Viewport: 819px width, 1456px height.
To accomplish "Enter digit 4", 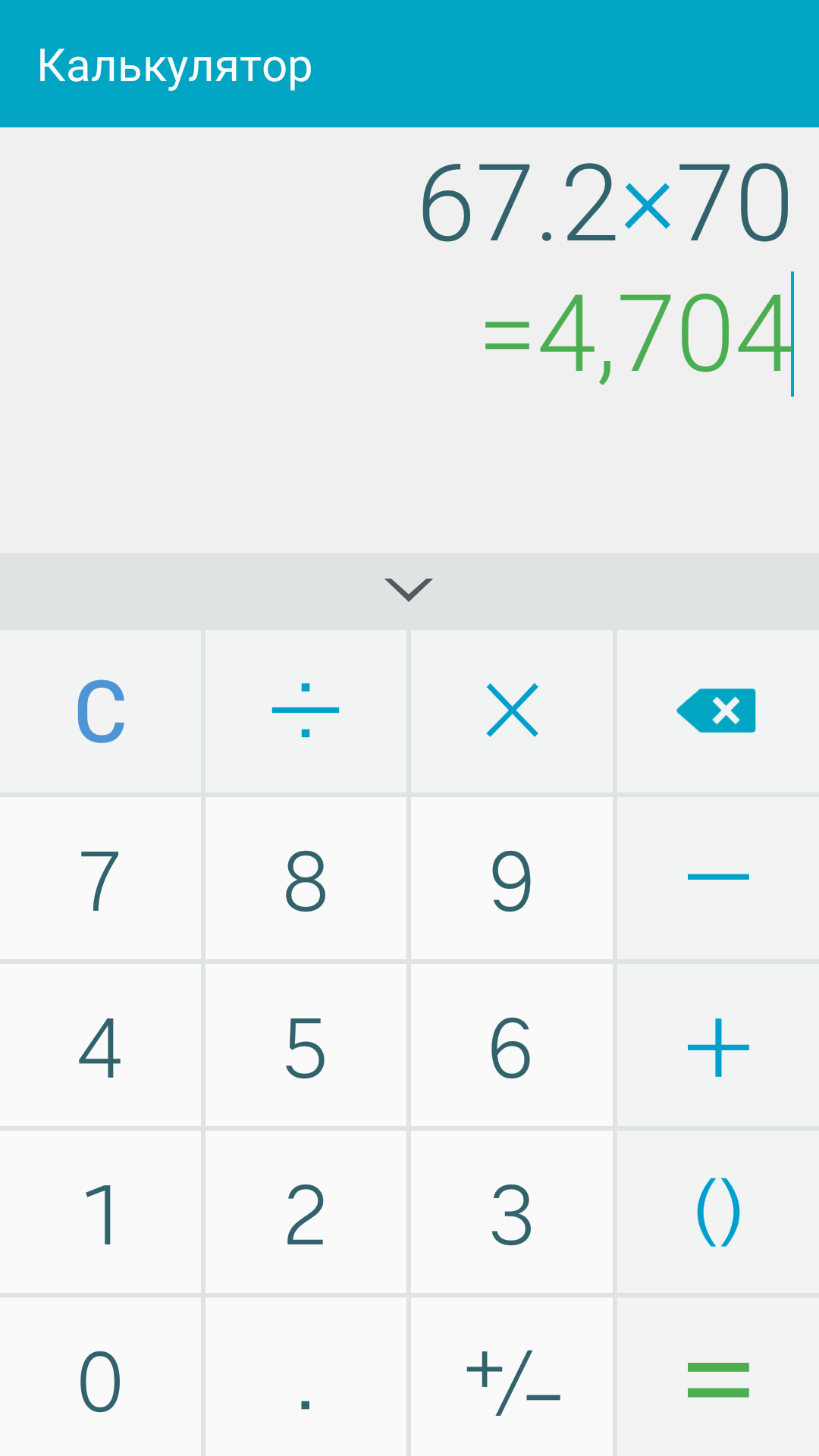I will coord(101,1046).
